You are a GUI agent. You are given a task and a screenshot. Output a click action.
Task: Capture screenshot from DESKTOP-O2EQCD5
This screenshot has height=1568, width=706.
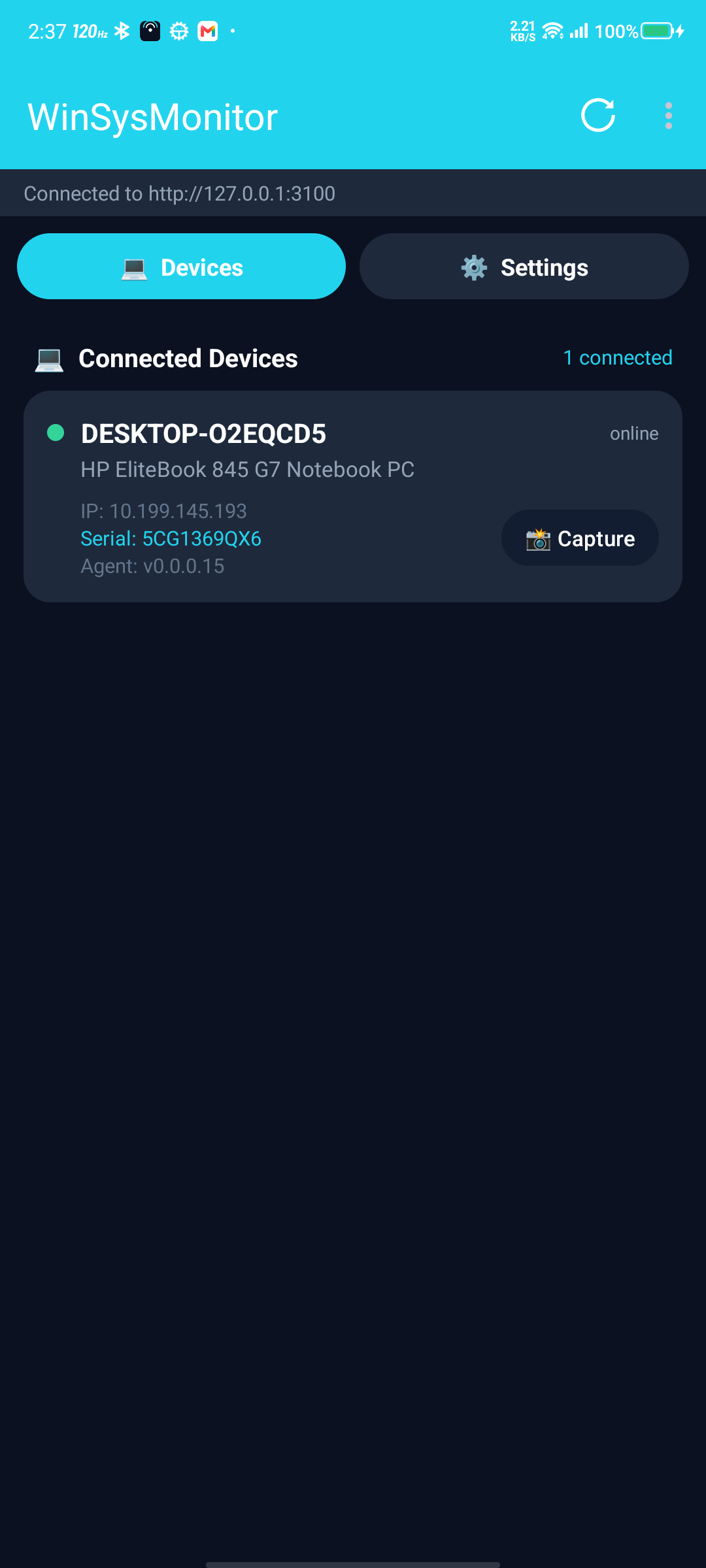click(580, 538)
